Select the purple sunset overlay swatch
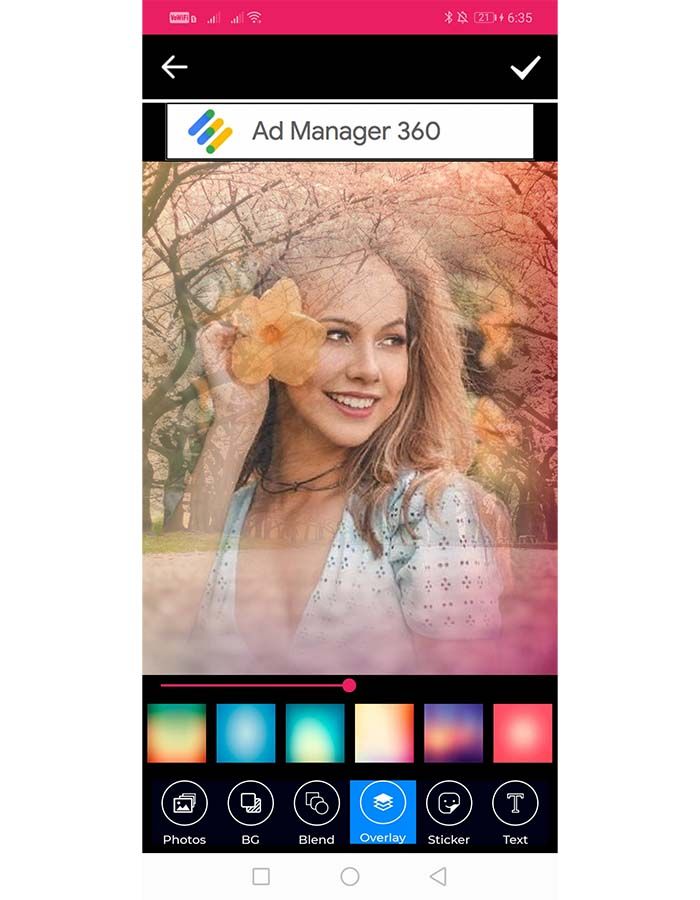Viewport: 700px width, 900px height. pos(453,733)
